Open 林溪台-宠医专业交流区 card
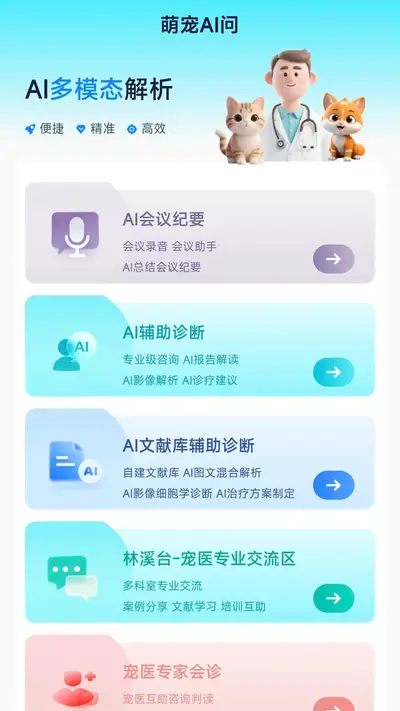400x711 pixels. 200,572
